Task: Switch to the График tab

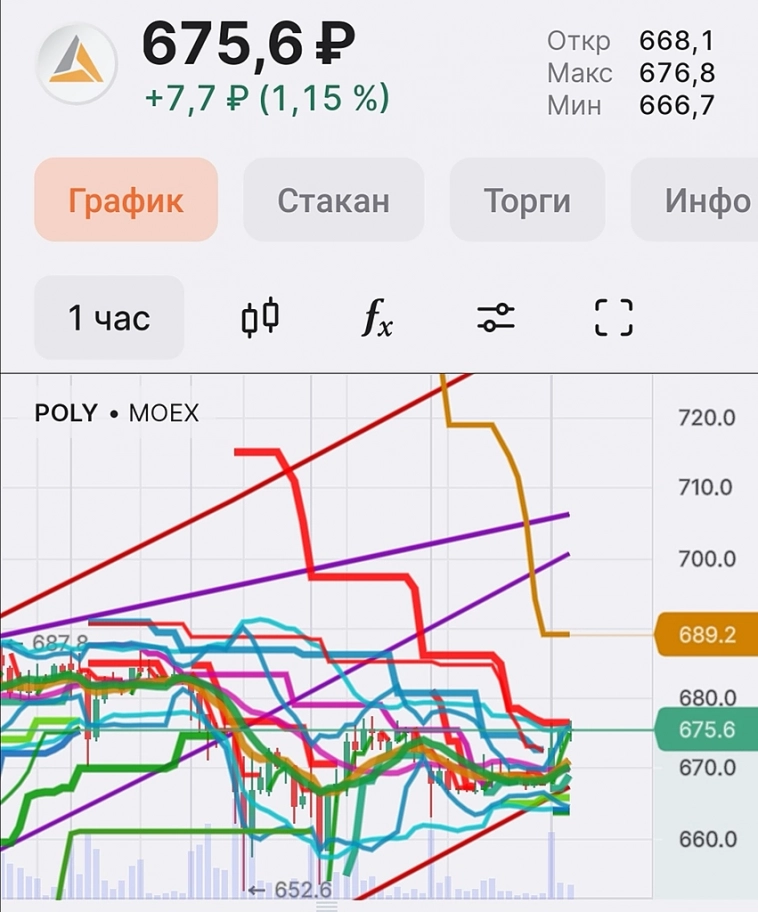Action: pyautogui.click(x=126, y=200)
